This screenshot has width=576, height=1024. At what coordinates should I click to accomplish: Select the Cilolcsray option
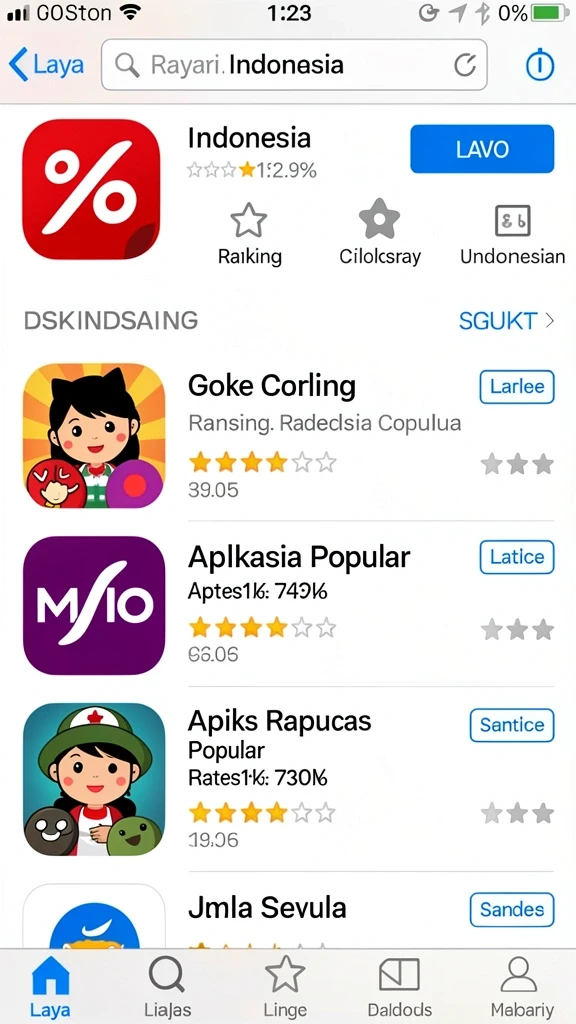379,234
